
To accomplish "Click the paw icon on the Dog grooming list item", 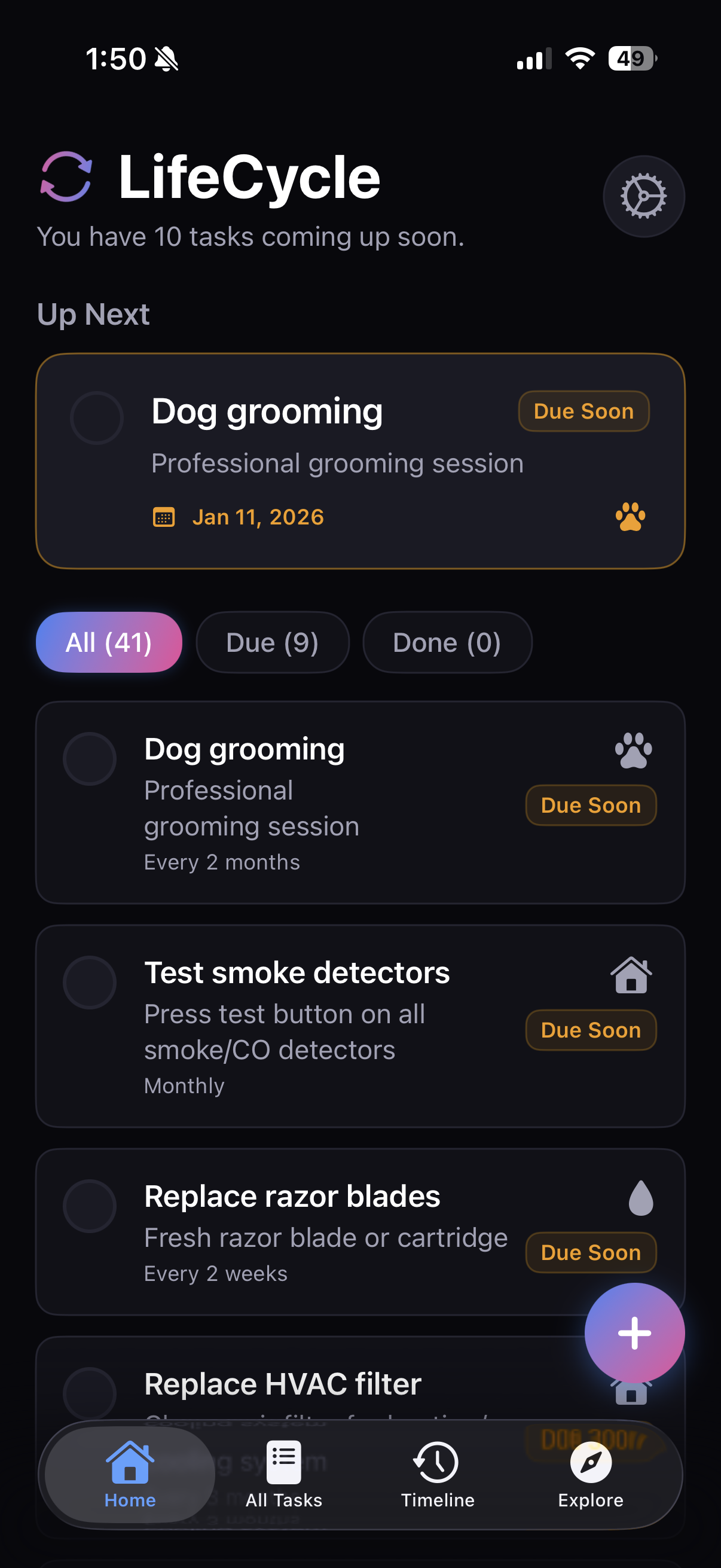I will pyautogui.click(x=633, y=751).
